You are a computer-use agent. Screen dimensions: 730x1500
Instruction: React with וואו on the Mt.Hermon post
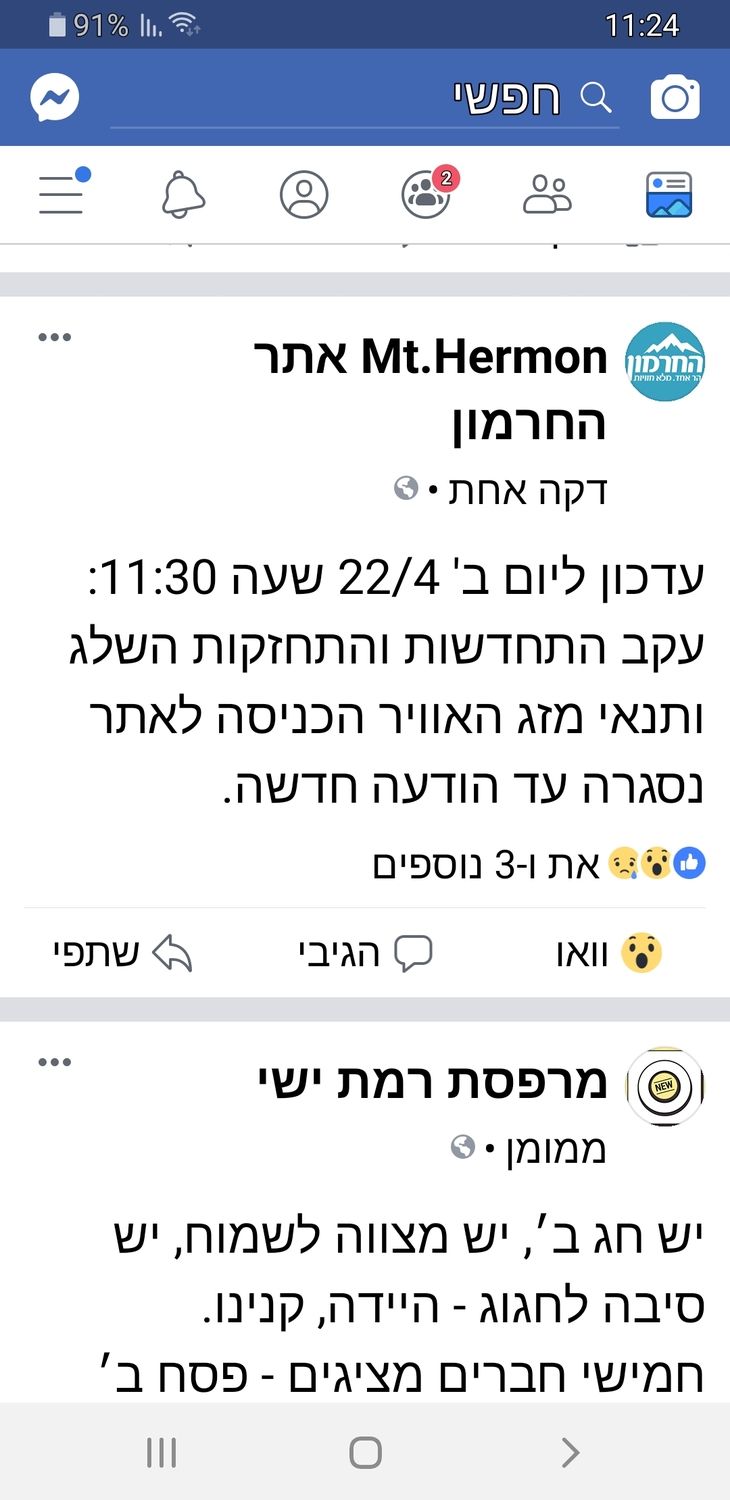coord(610,954)
